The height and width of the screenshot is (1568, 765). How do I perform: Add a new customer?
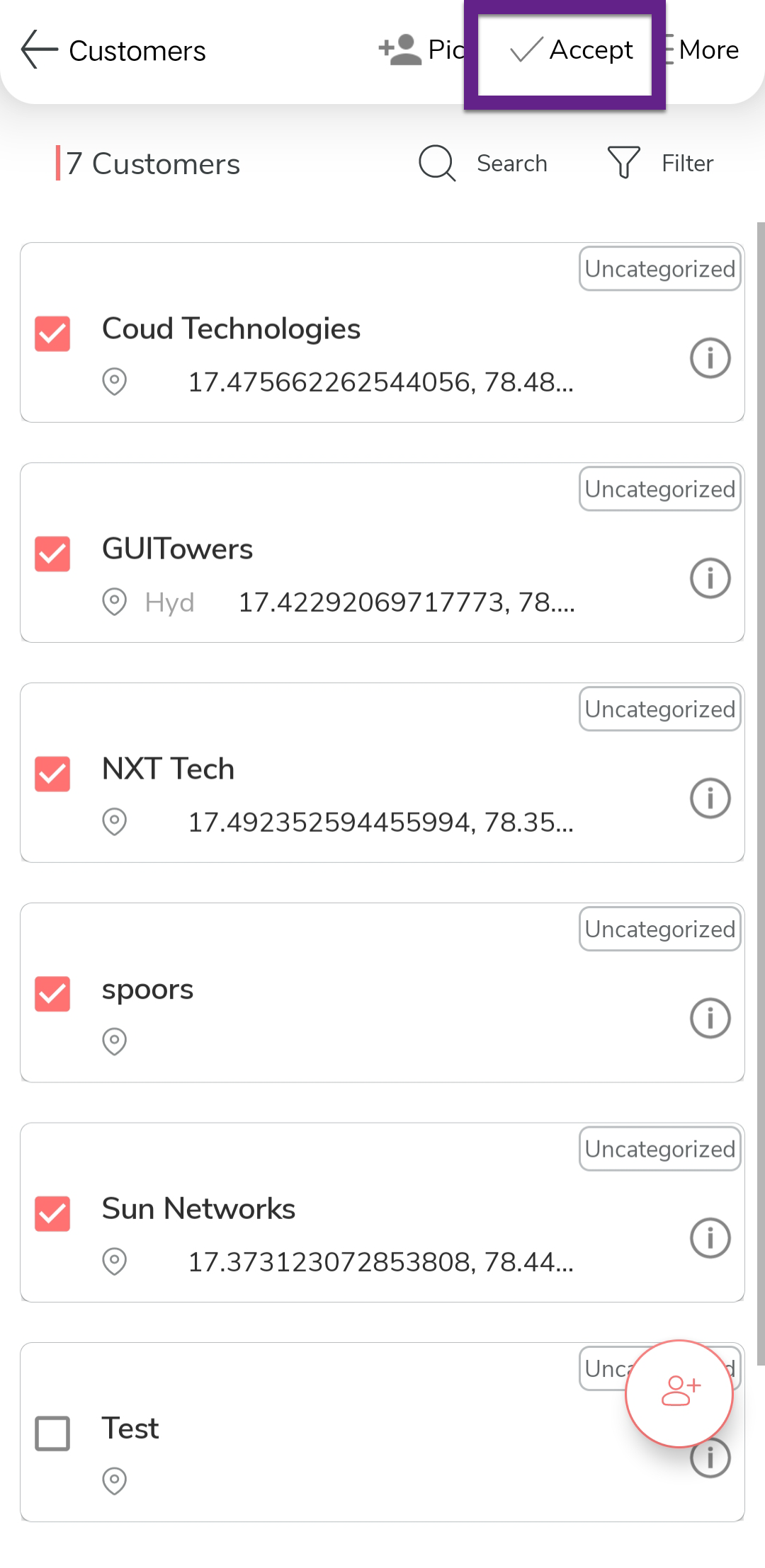pos(679,1392)
